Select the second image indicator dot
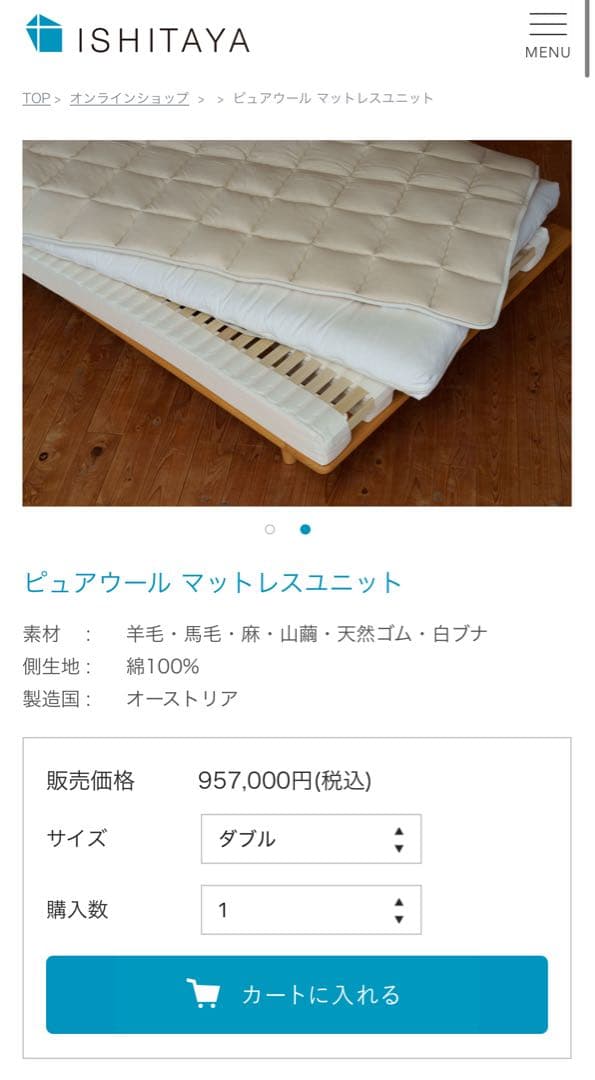 (305, 529)
